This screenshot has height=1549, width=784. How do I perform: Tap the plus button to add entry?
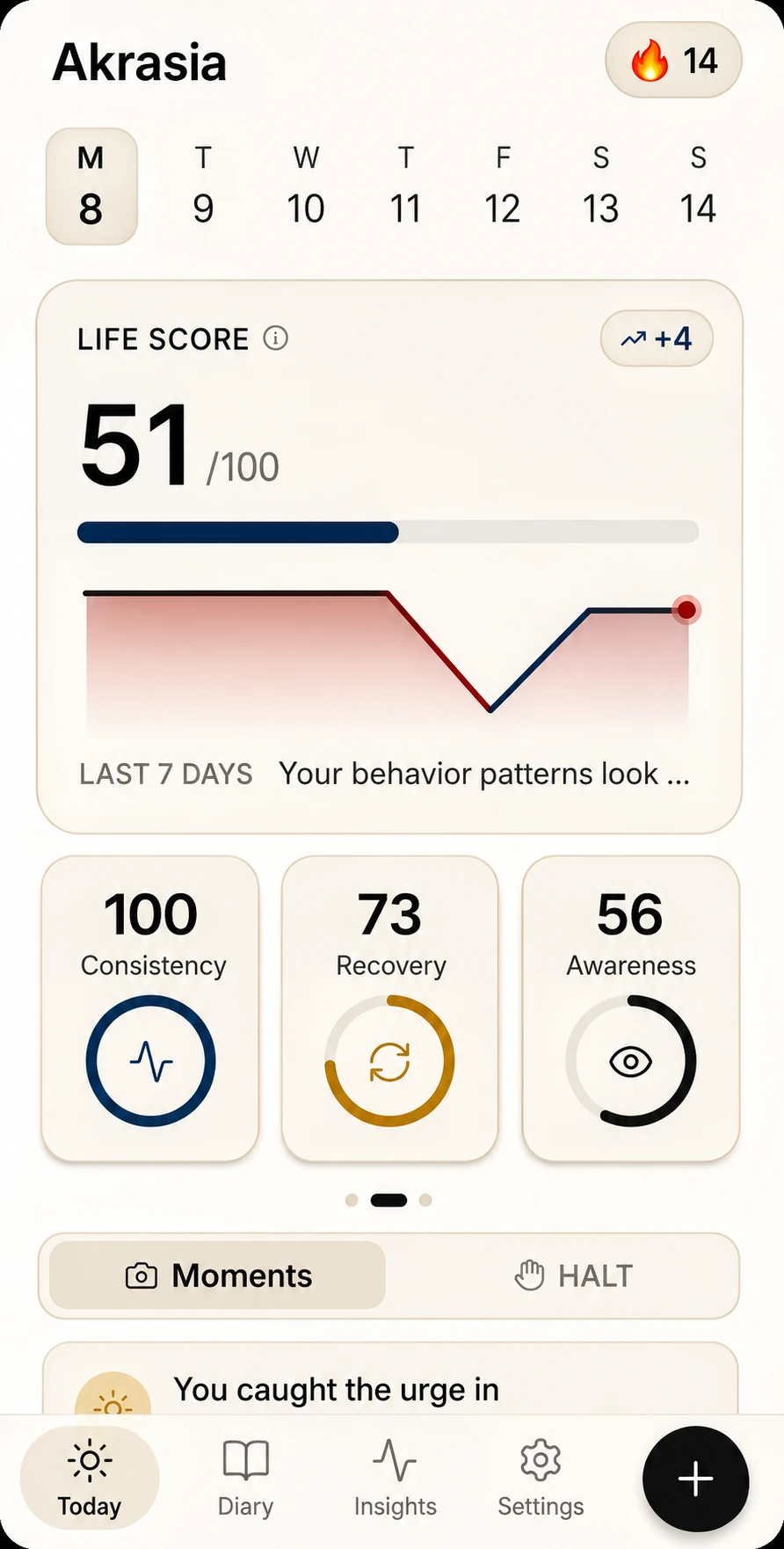[x=695, y=1480]
